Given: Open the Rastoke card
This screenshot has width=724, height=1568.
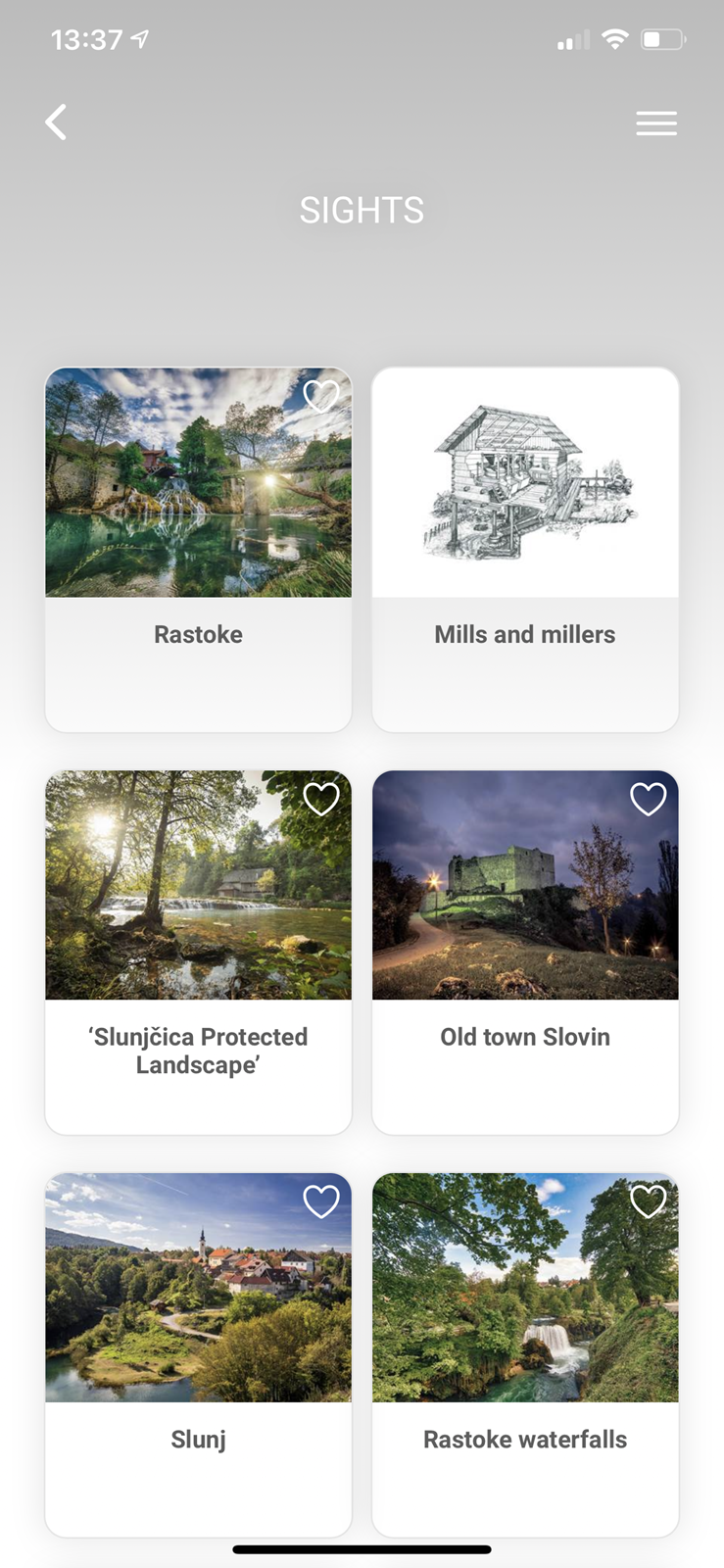Looking at the screenshot, I should pyautogui.click(x=198, y=550).
